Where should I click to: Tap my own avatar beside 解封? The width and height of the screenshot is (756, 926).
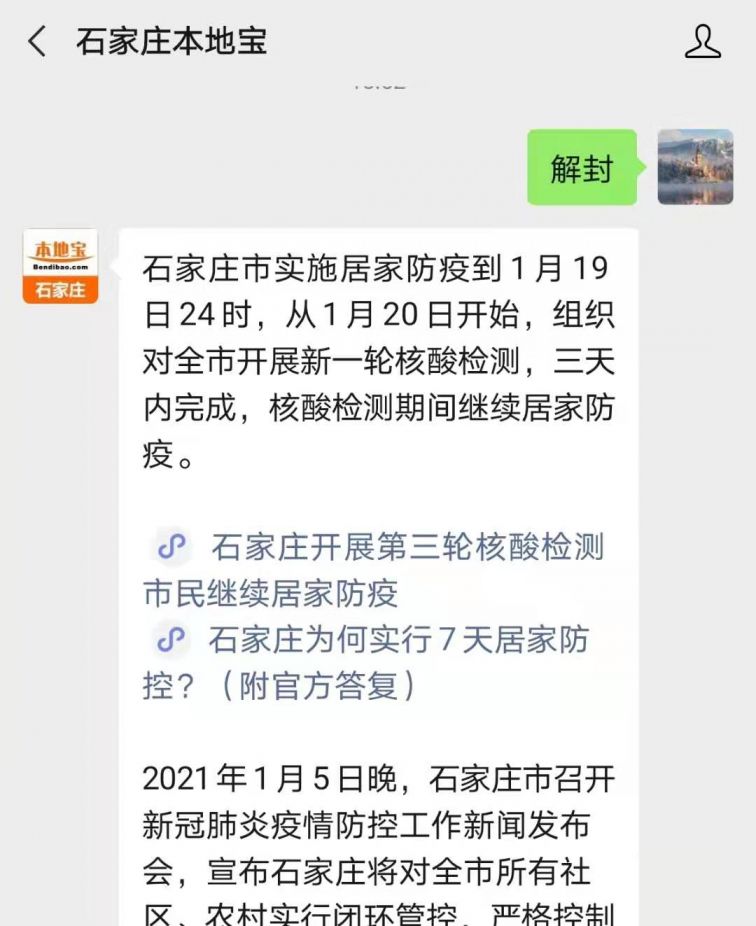coord(695,167)
